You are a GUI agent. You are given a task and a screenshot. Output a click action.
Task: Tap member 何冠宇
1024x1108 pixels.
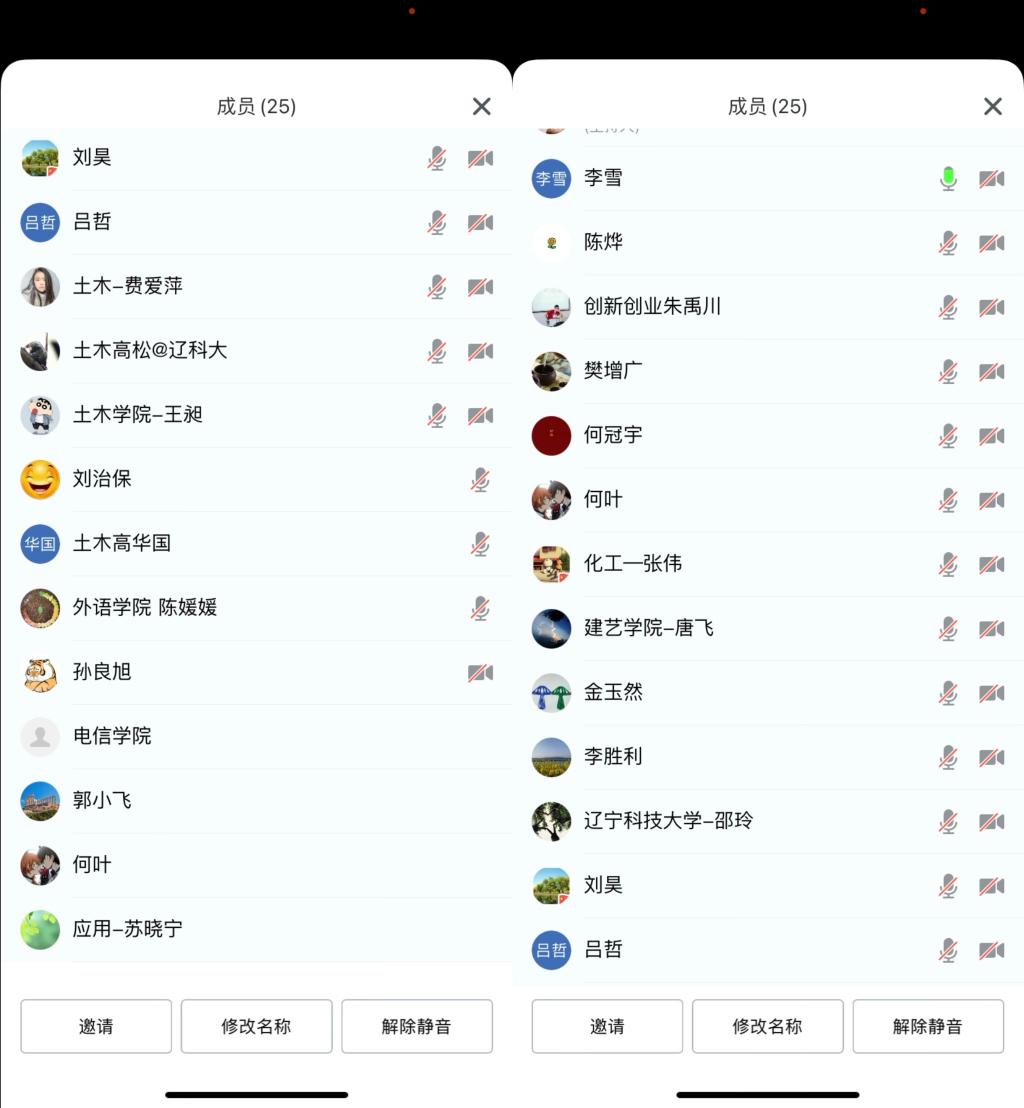[613, 435]
